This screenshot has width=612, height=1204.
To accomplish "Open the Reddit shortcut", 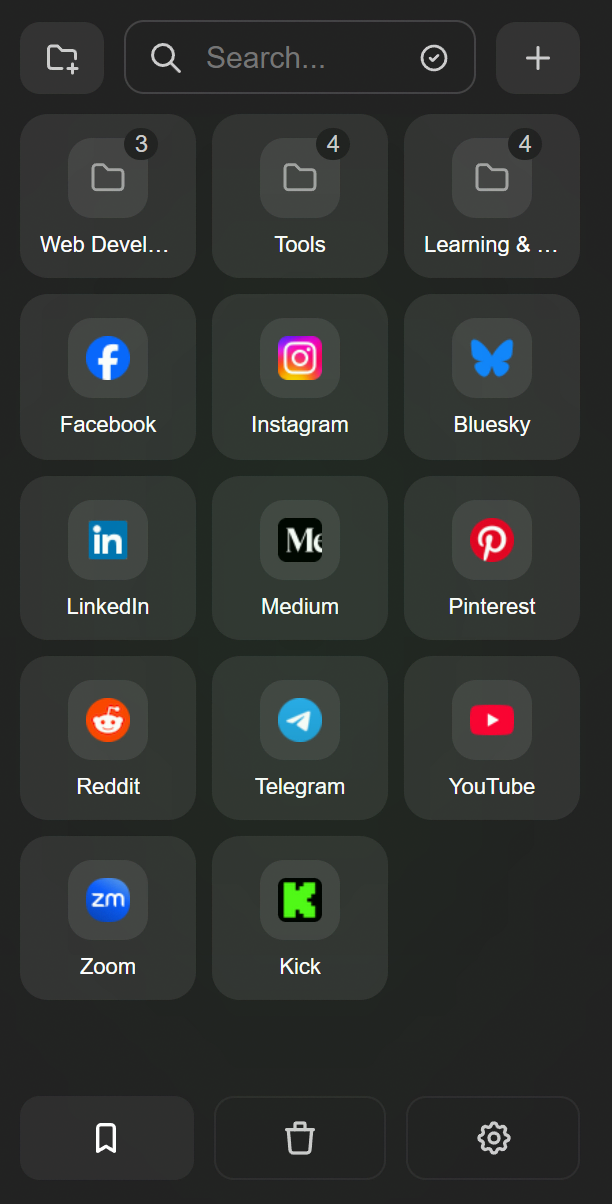I will pyautogui.click(x=108, y=738).
